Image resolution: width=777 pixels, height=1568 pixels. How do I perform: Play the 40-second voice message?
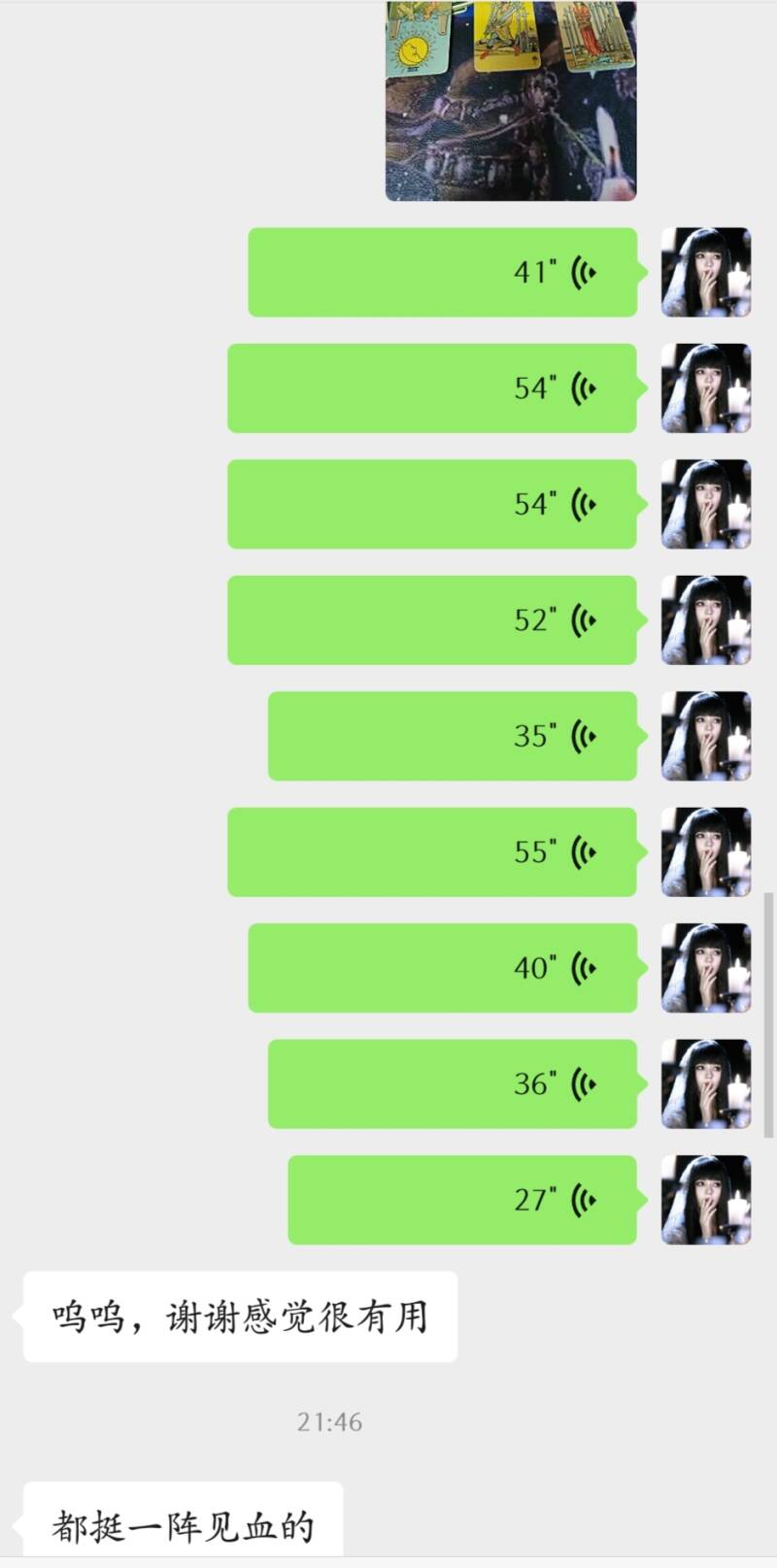click(x=443, y=968)
